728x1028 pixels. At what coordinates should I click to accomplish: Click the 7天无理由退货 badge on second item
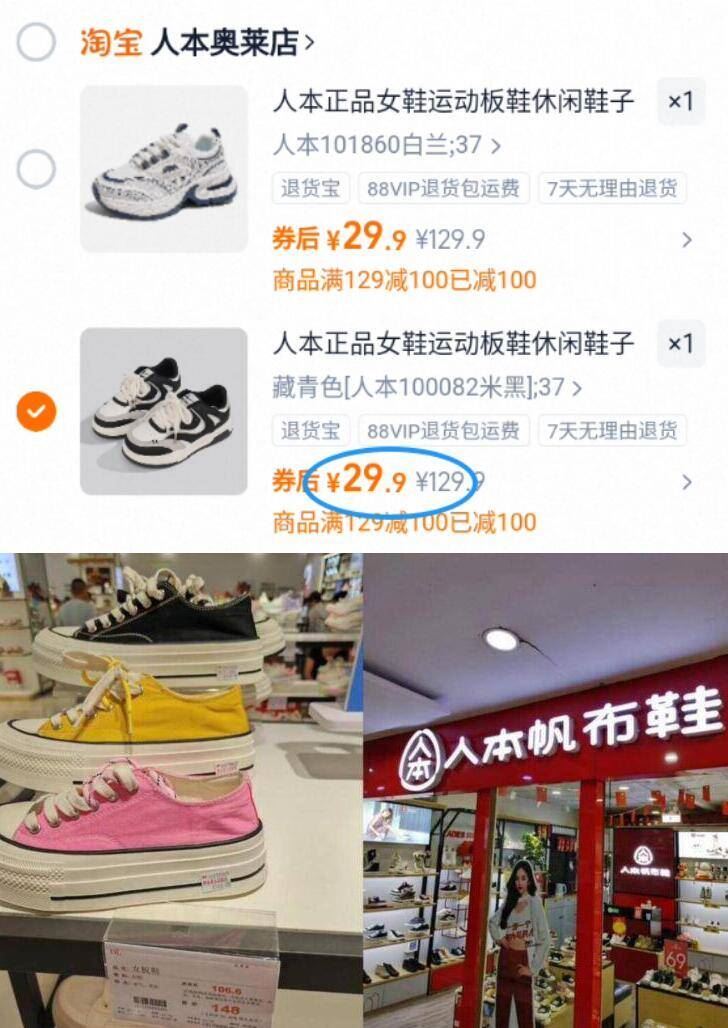click(x=612, y=432)
